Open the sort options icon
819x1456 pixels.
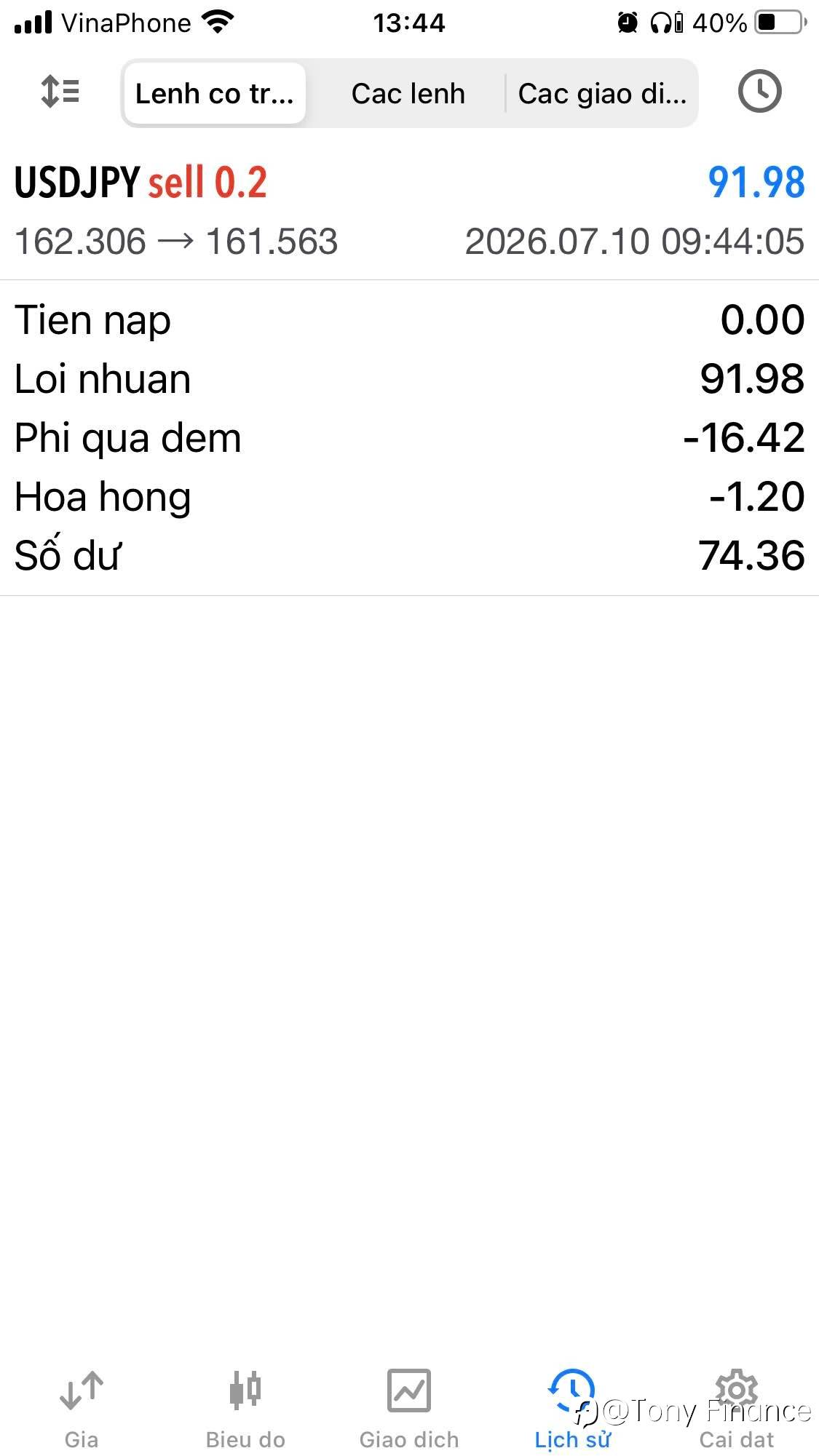pyautogui.click(x=60, y=92)
